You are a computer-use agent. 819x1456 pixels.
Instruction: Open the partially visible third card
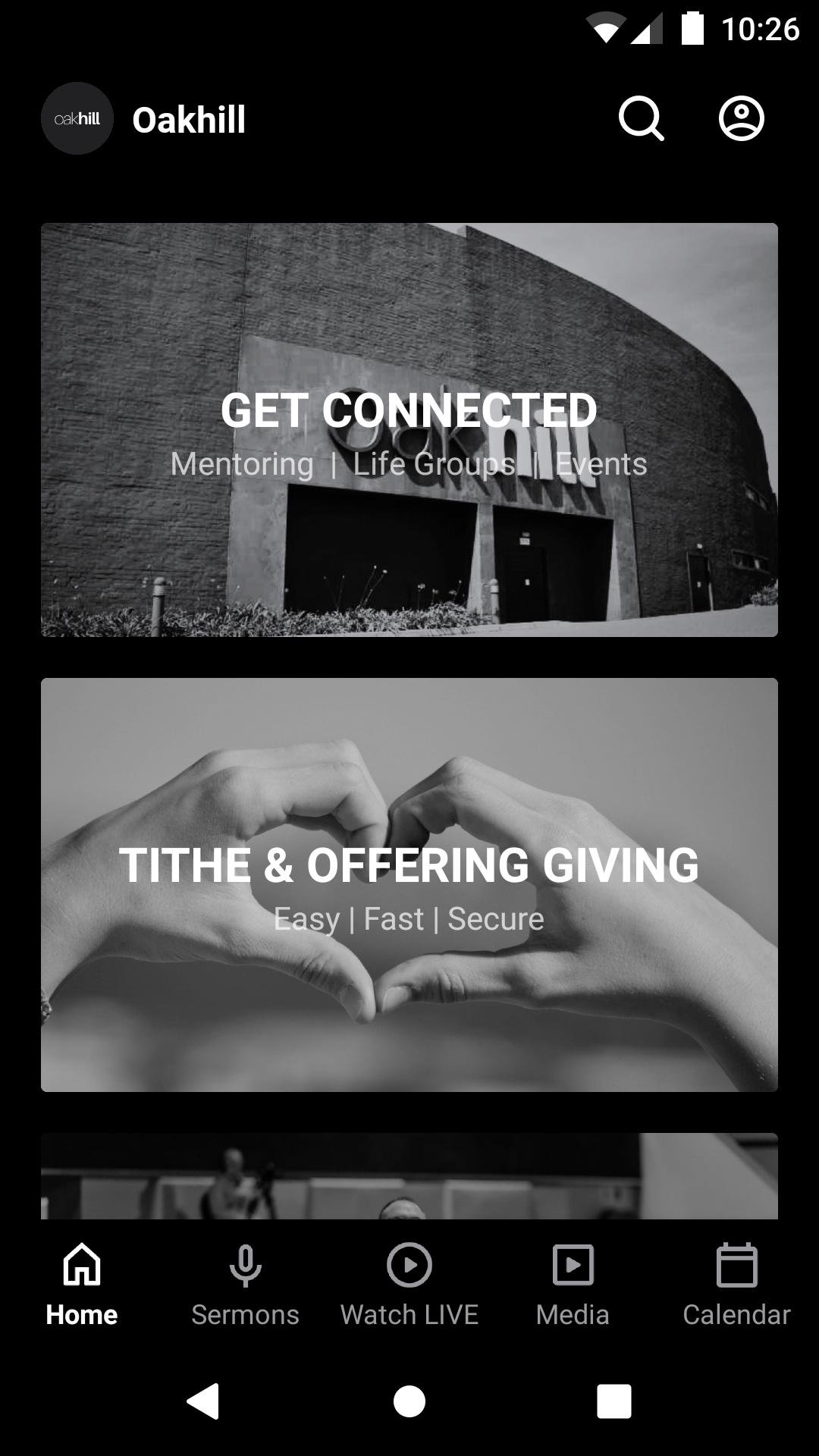point(409,1175)
